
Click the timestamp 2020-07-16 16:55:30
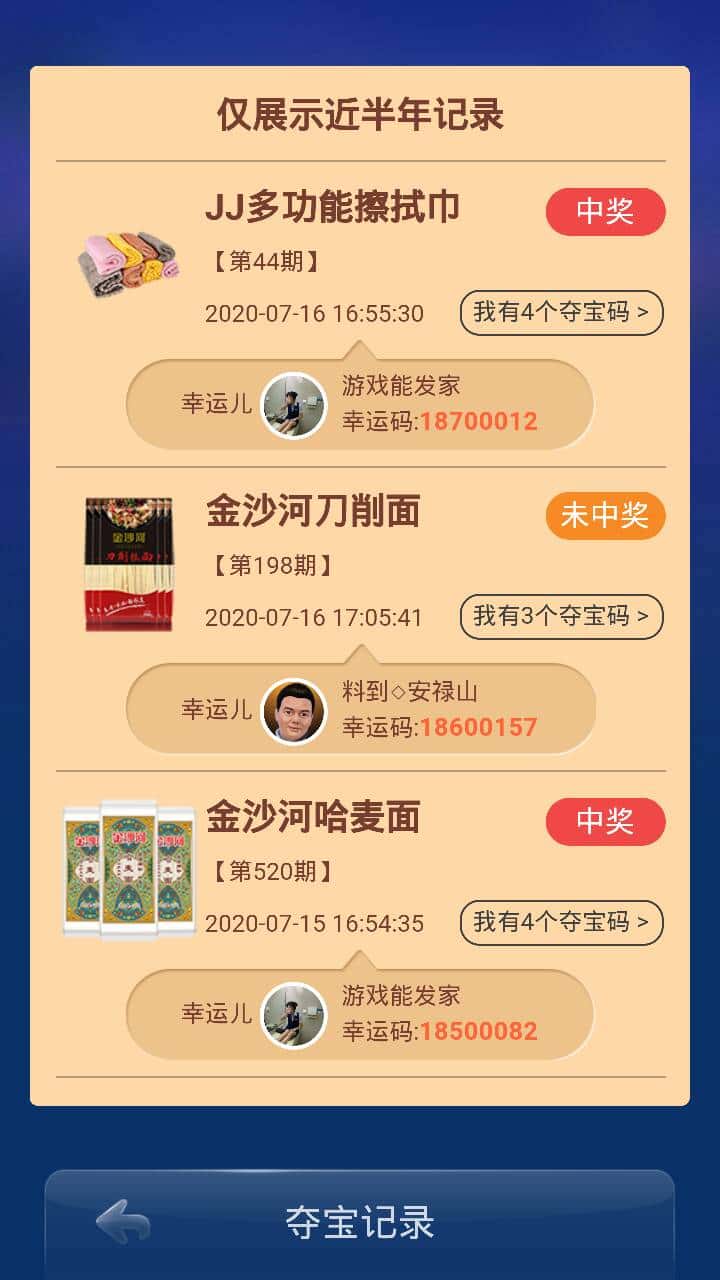pos(320,314)
